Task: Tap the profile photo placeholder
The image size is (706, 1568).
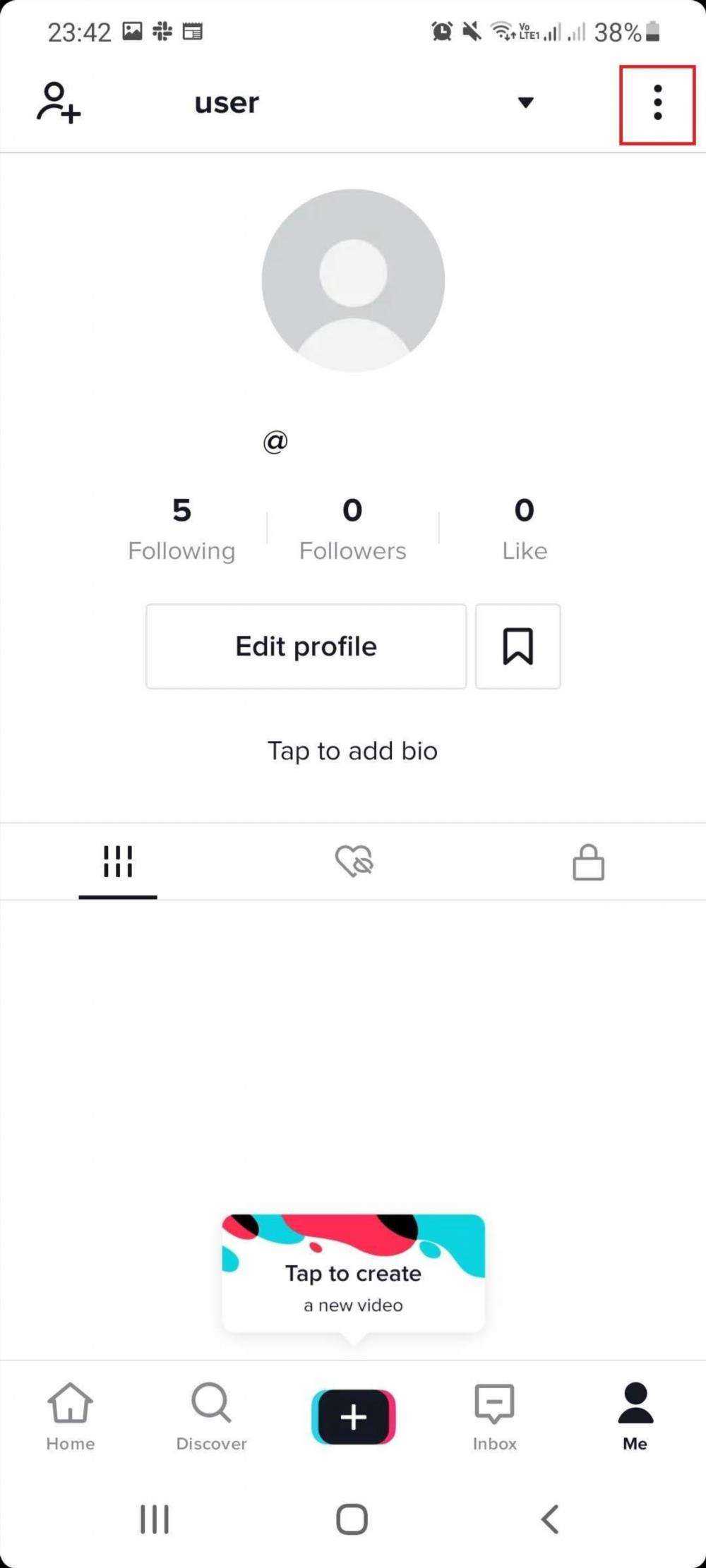Action: click(x=353, y=281)
